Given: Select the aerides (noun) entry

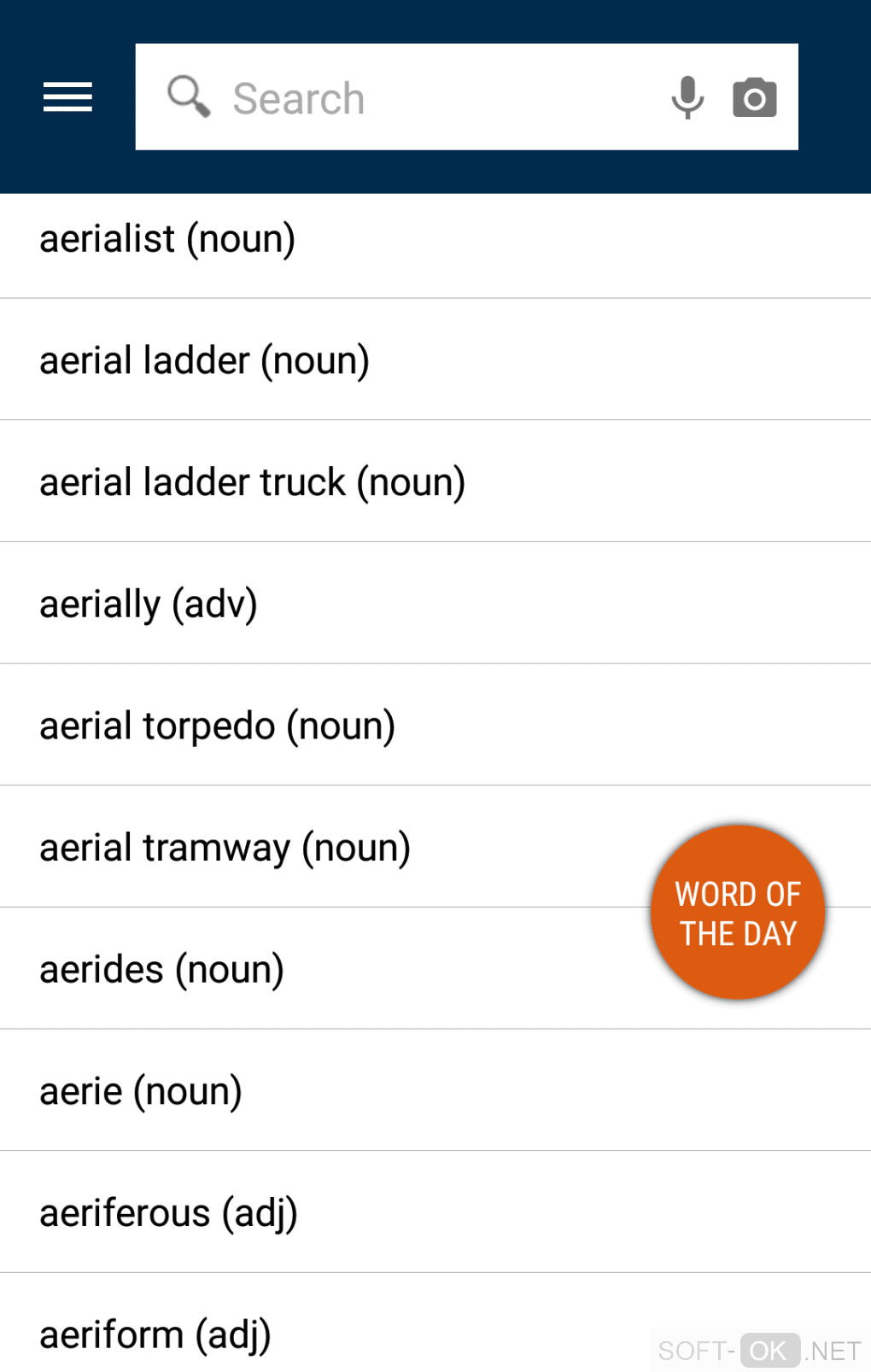Looking at the screenshot, I should click(x=162, y=971).
